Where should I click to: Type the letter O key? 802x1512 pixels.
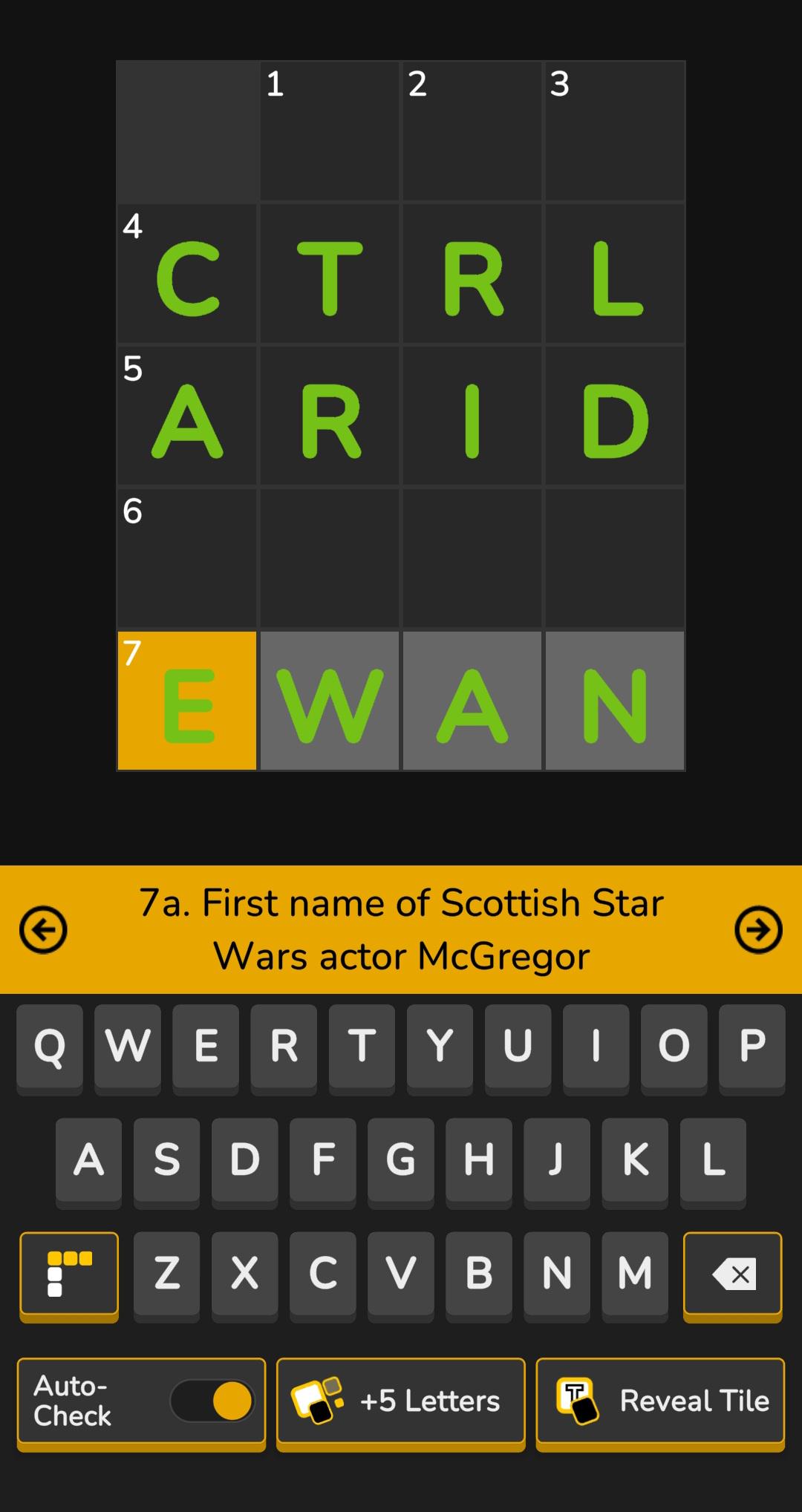coord(674,1046)
